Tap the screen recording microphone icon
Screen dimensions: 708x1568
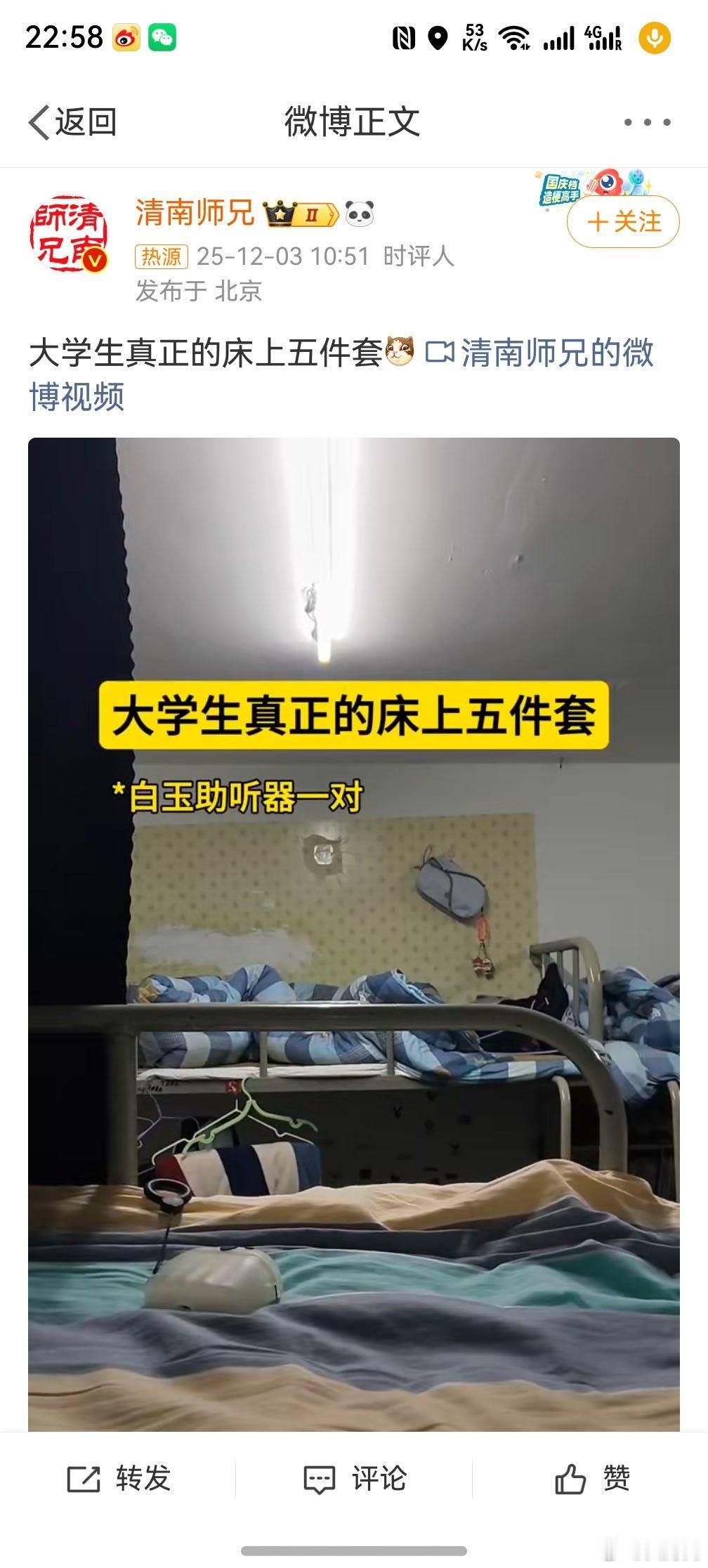(x=655, y=39)
